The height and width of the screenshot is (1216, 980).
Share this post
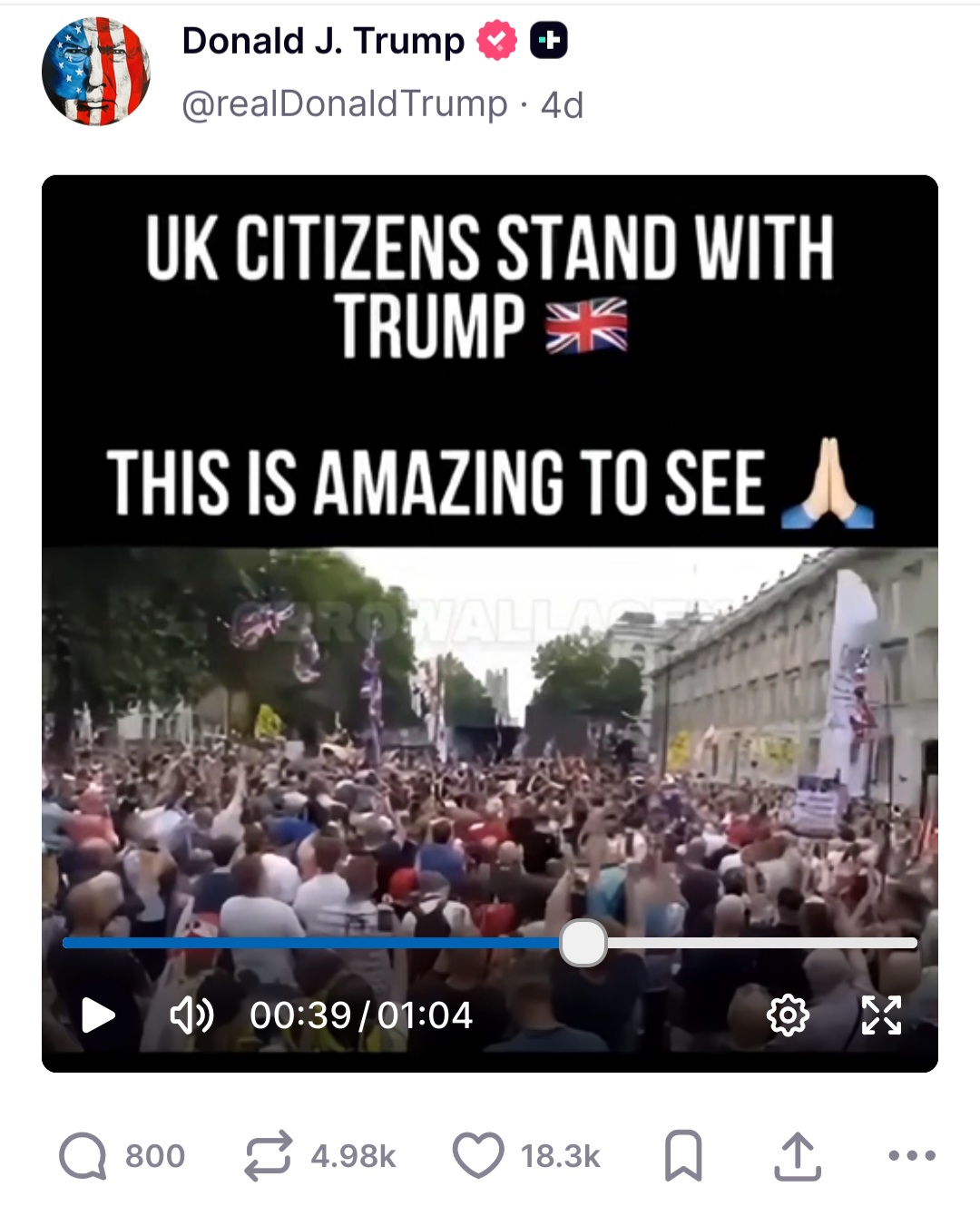[x=798, y=1156]
